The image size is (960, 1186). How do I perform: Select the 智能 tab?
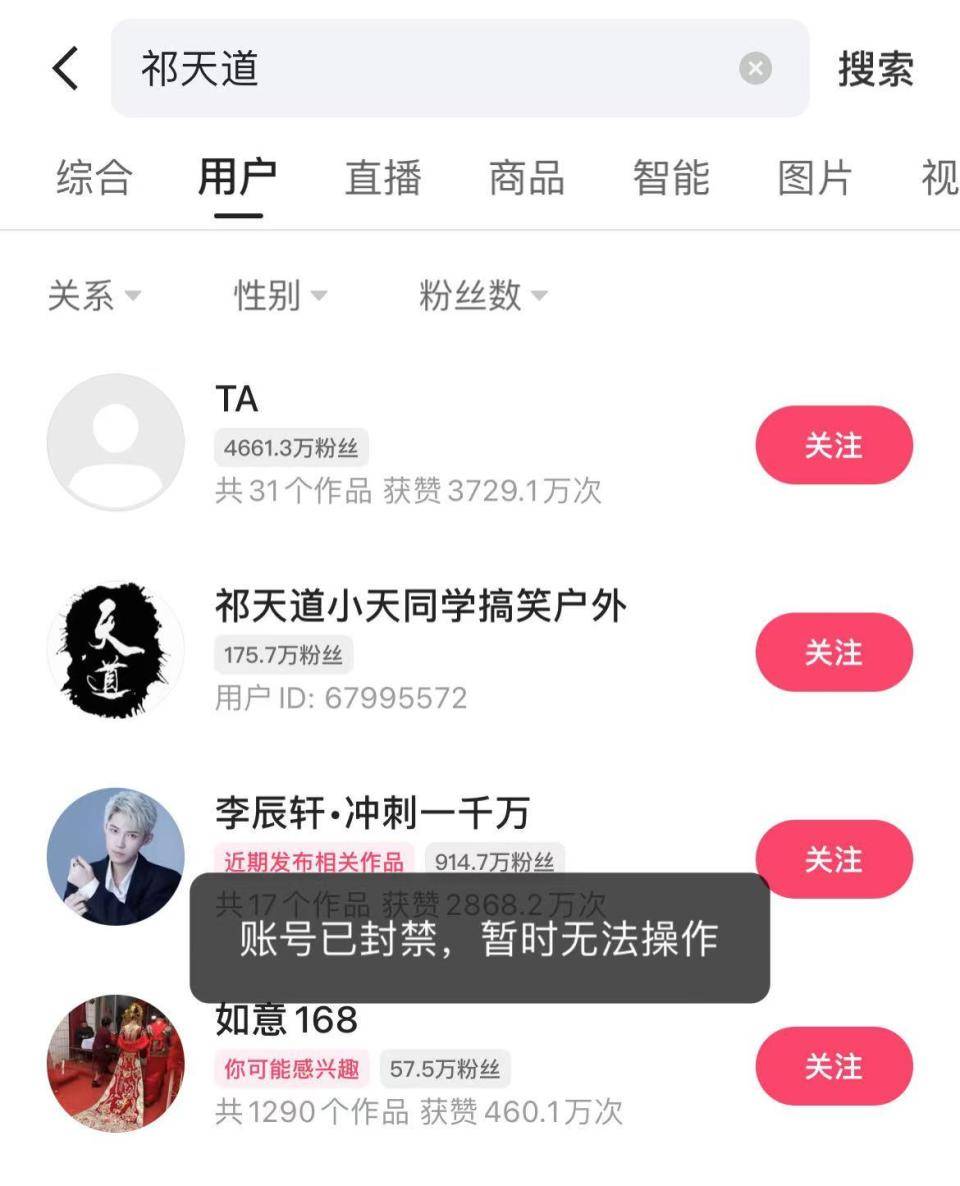(x=671, y=178)
